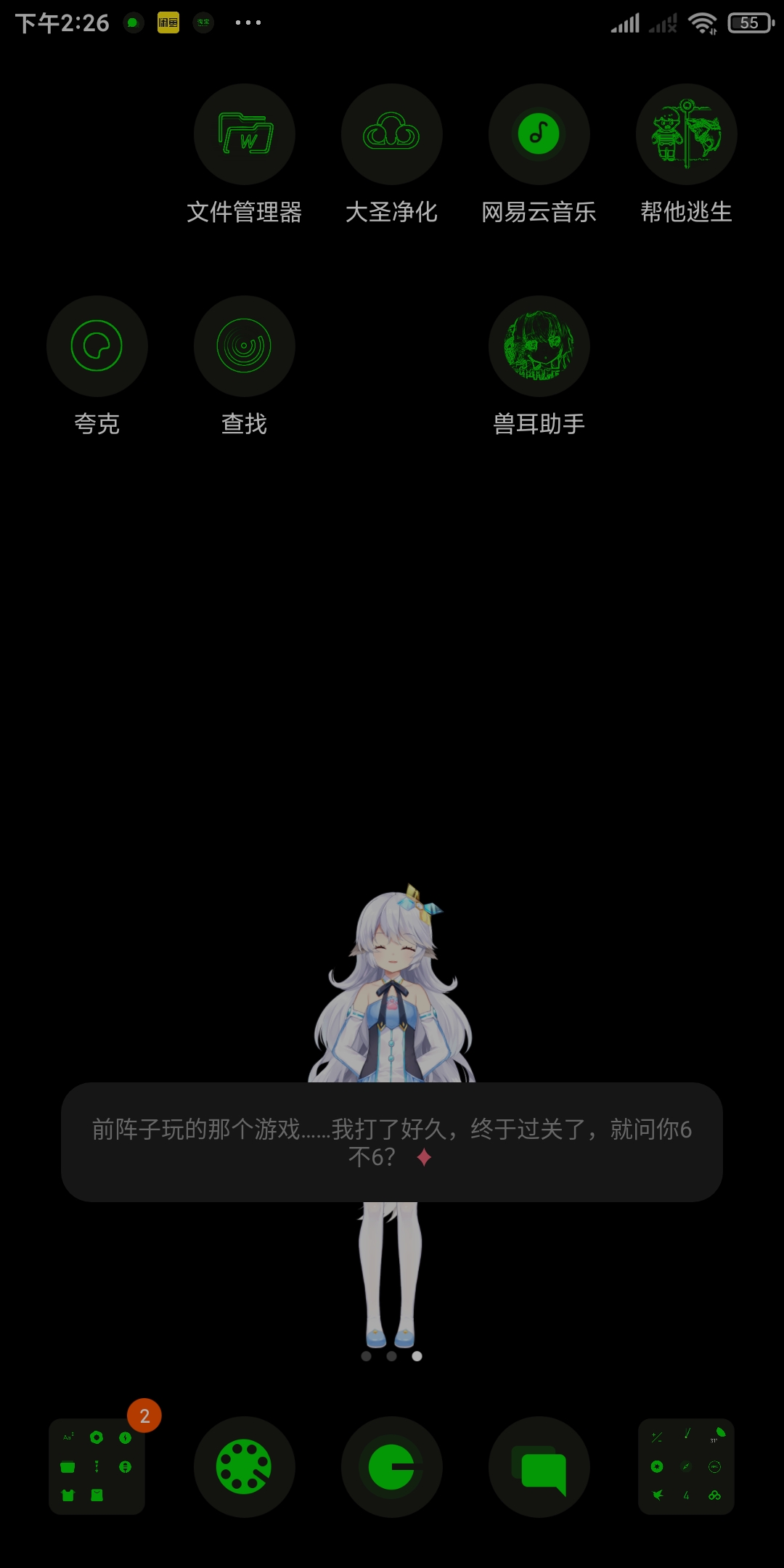Open the tools folder in the dock
The image size is (784, 1568).
(687, 1466)
